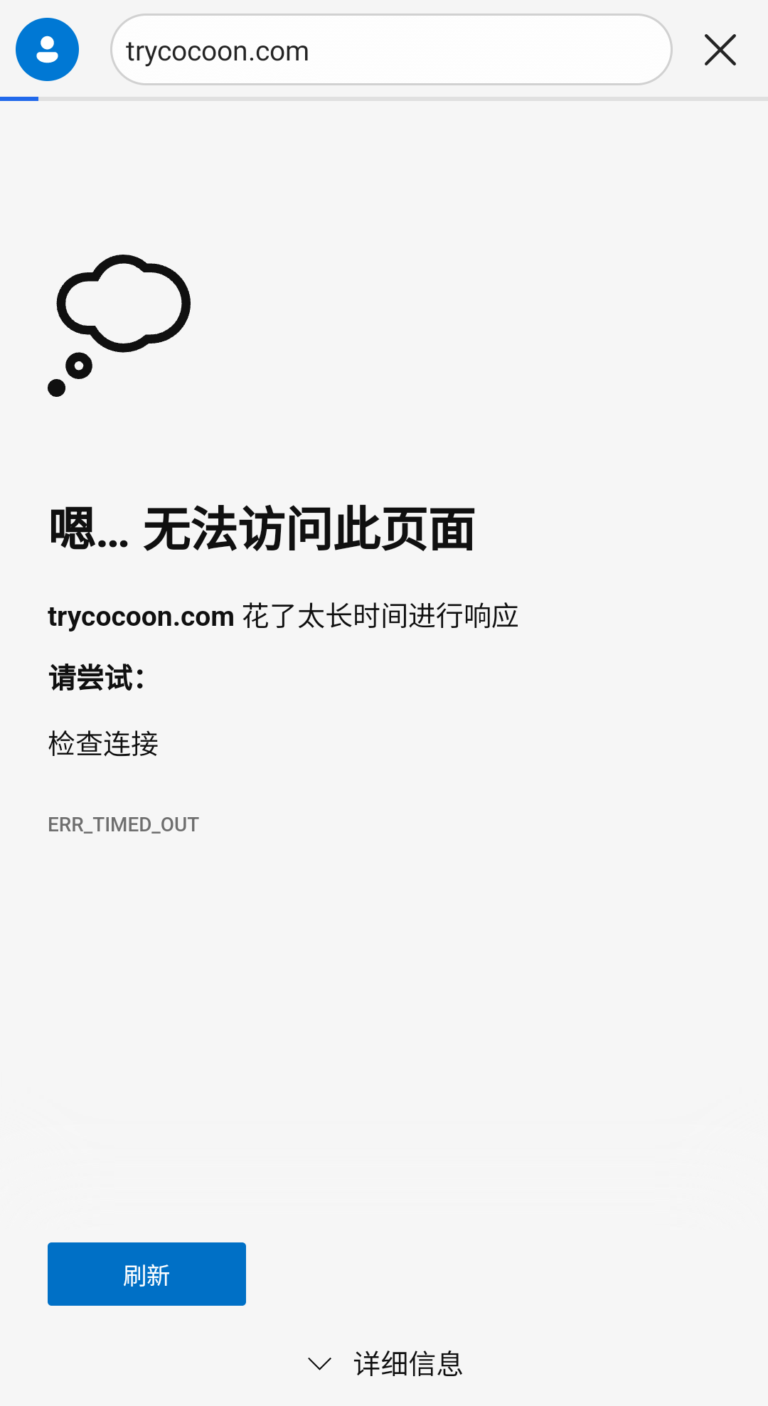The image size is (768, 1406).
Task: Tap the blue account circle at top left
Action: (x=47, y=49)
